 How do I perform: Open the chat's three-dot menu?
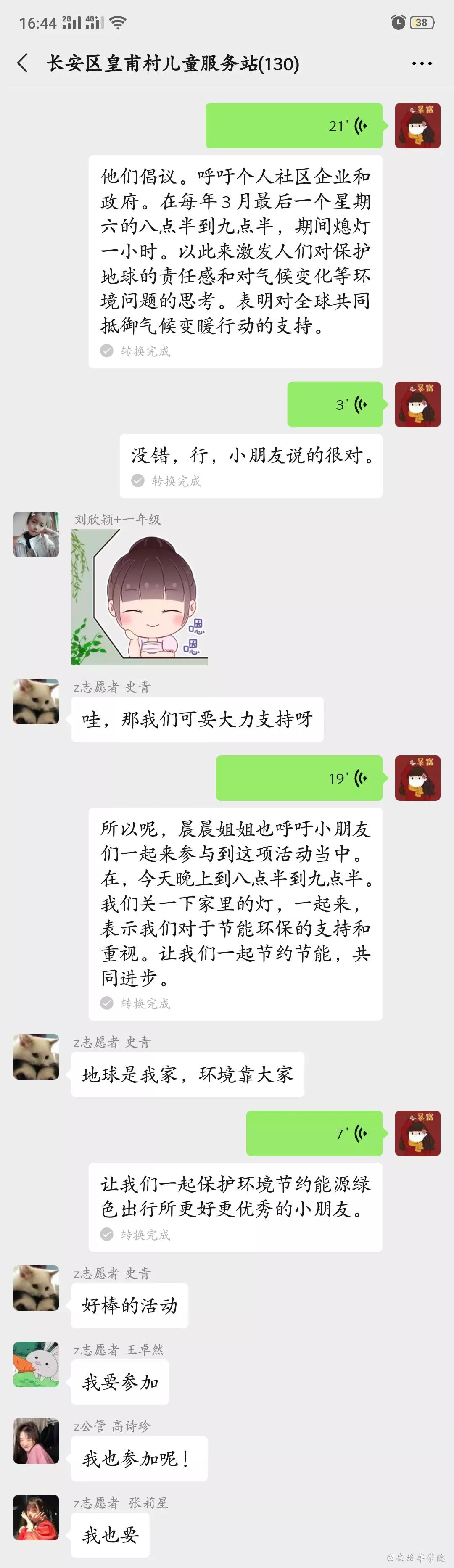(421, 63)
